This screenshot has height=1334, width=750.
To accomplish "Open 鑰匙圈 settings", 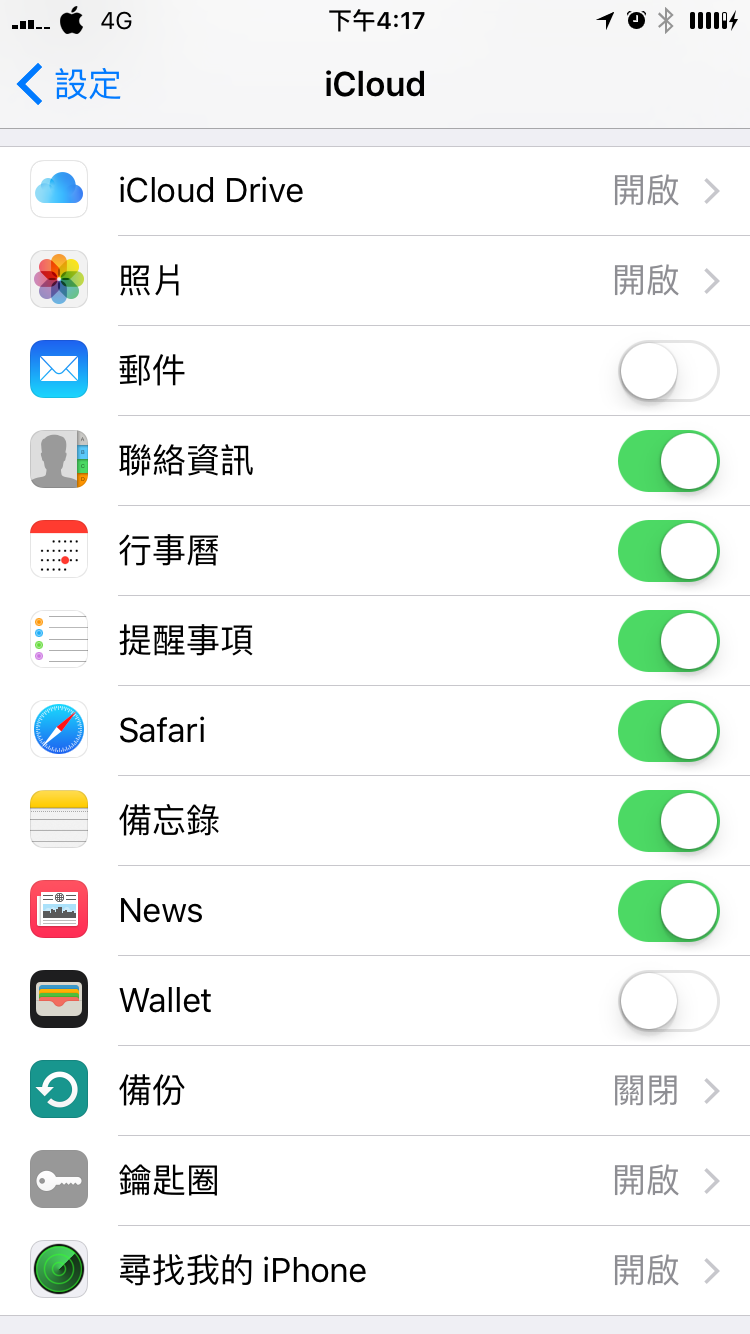I will coord(375,1181).
